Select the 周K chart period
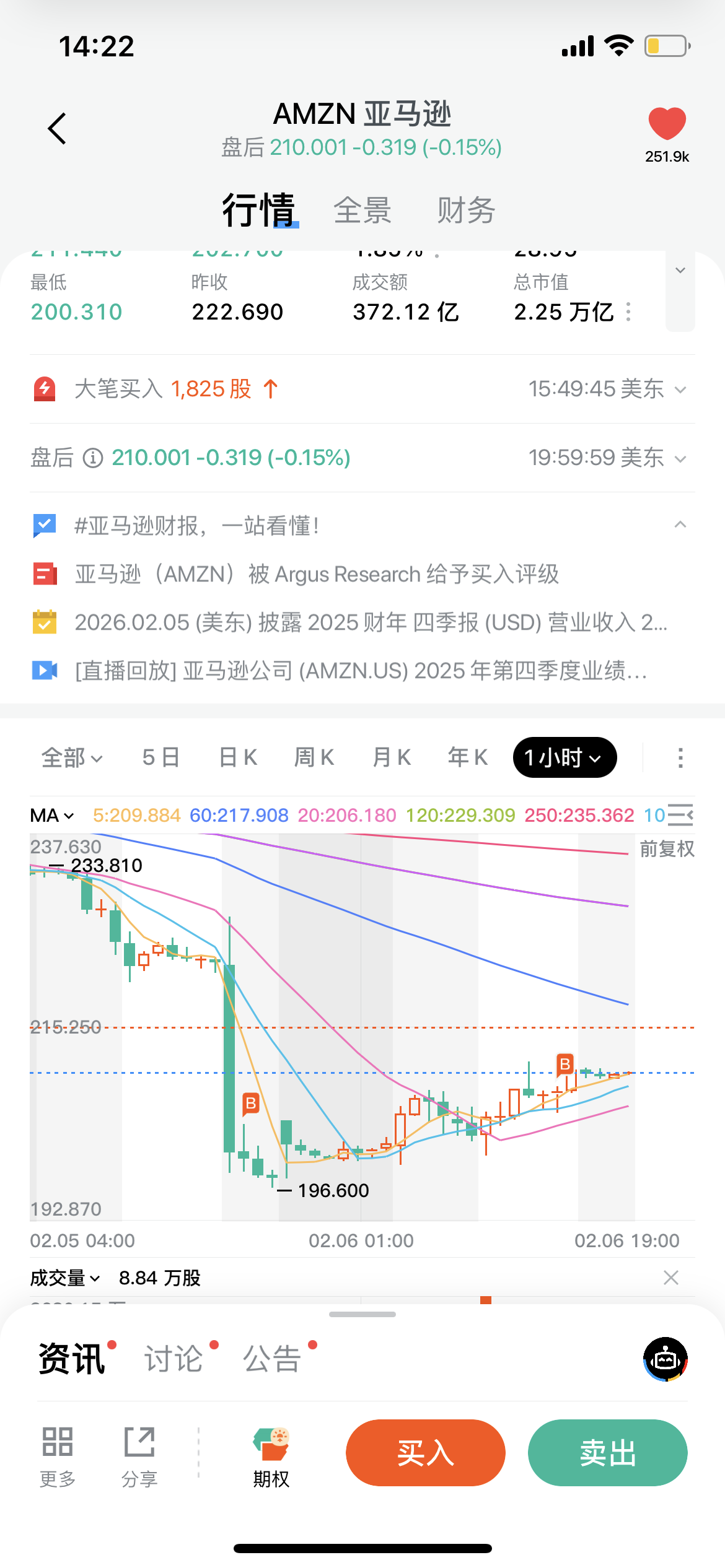The height and width of the screenshot is (1568, 725). pos(314,757)
